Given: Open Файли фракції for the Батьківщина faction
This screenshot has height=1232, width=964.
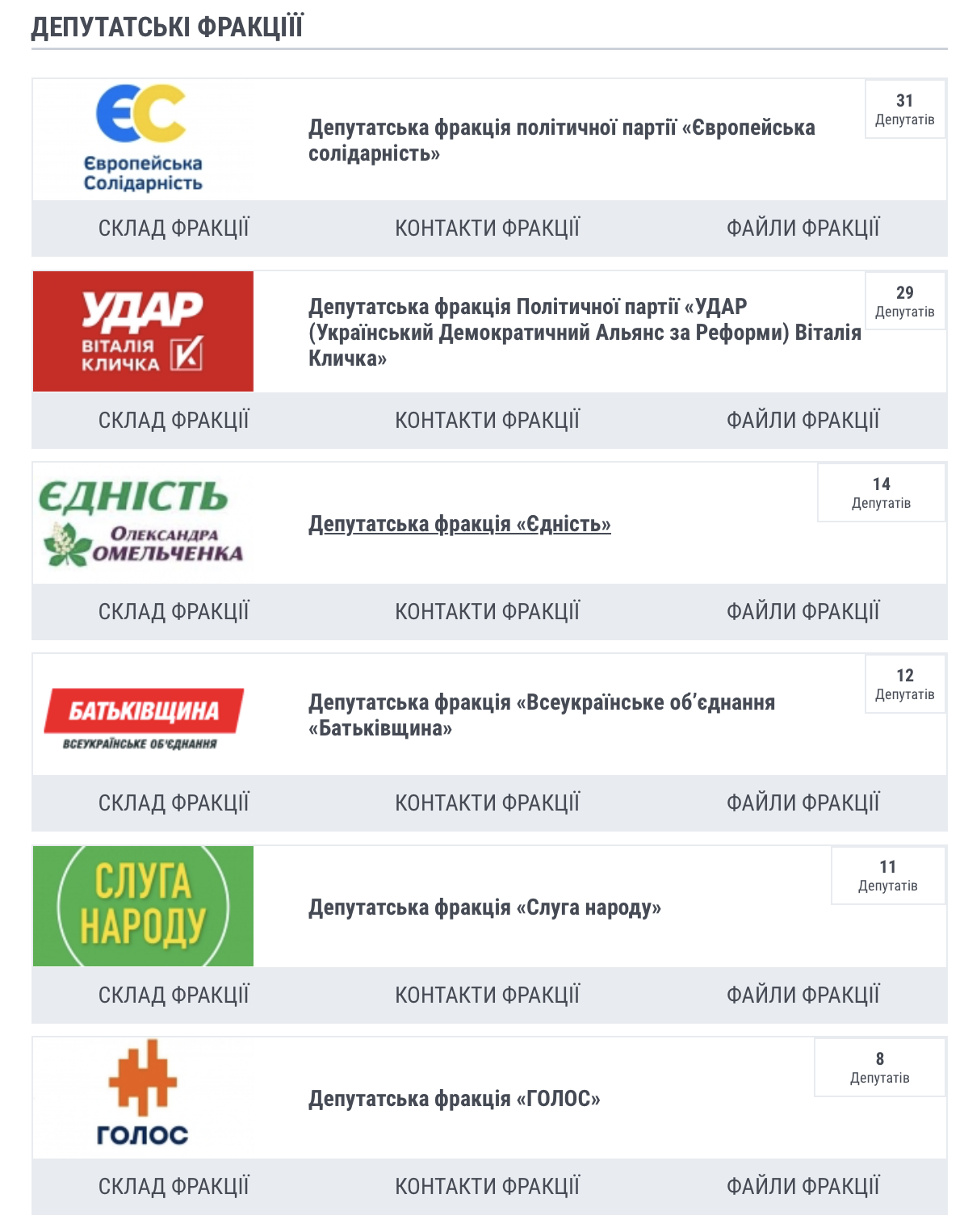Looking at the screenshot, I should coord(803,803).
